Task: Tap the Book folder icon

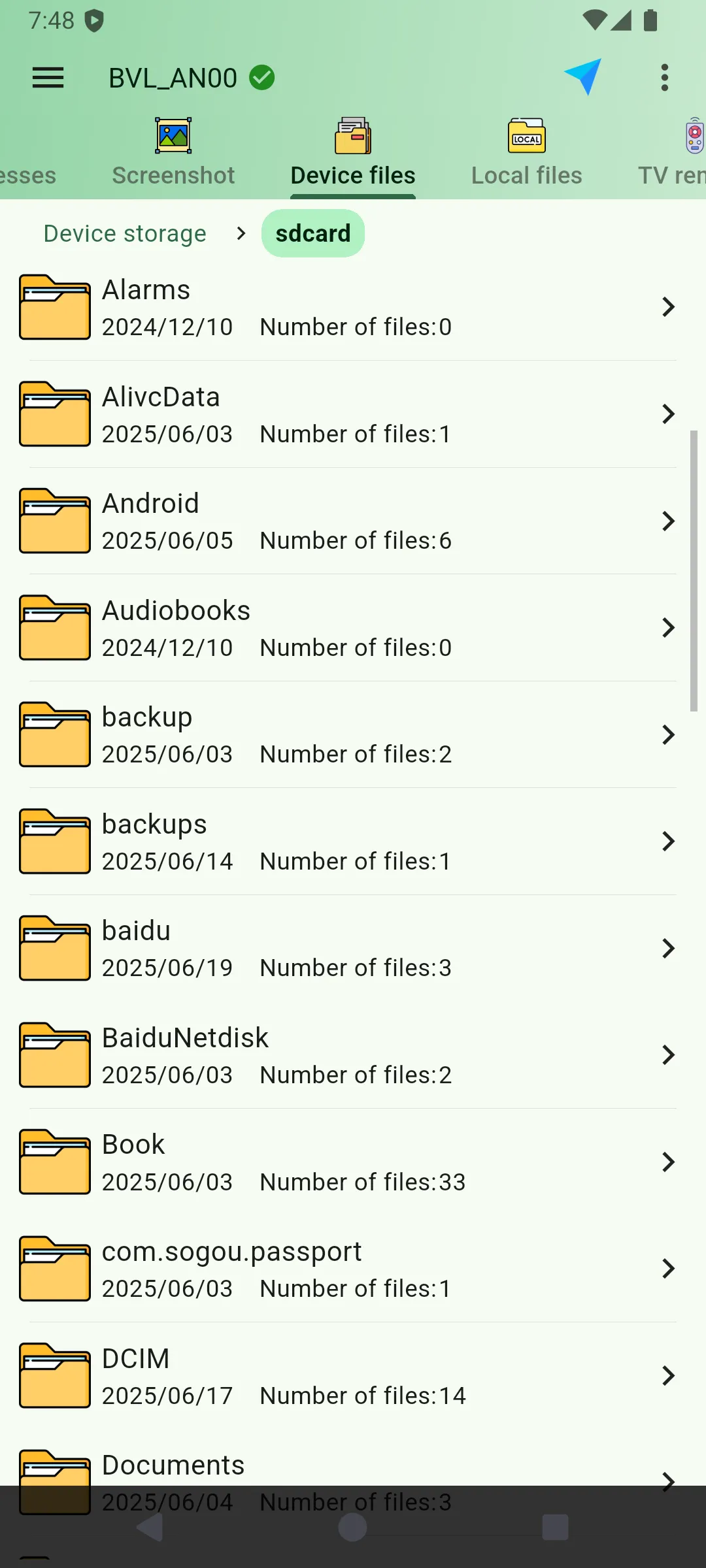Action: [x=54, y=1162]
